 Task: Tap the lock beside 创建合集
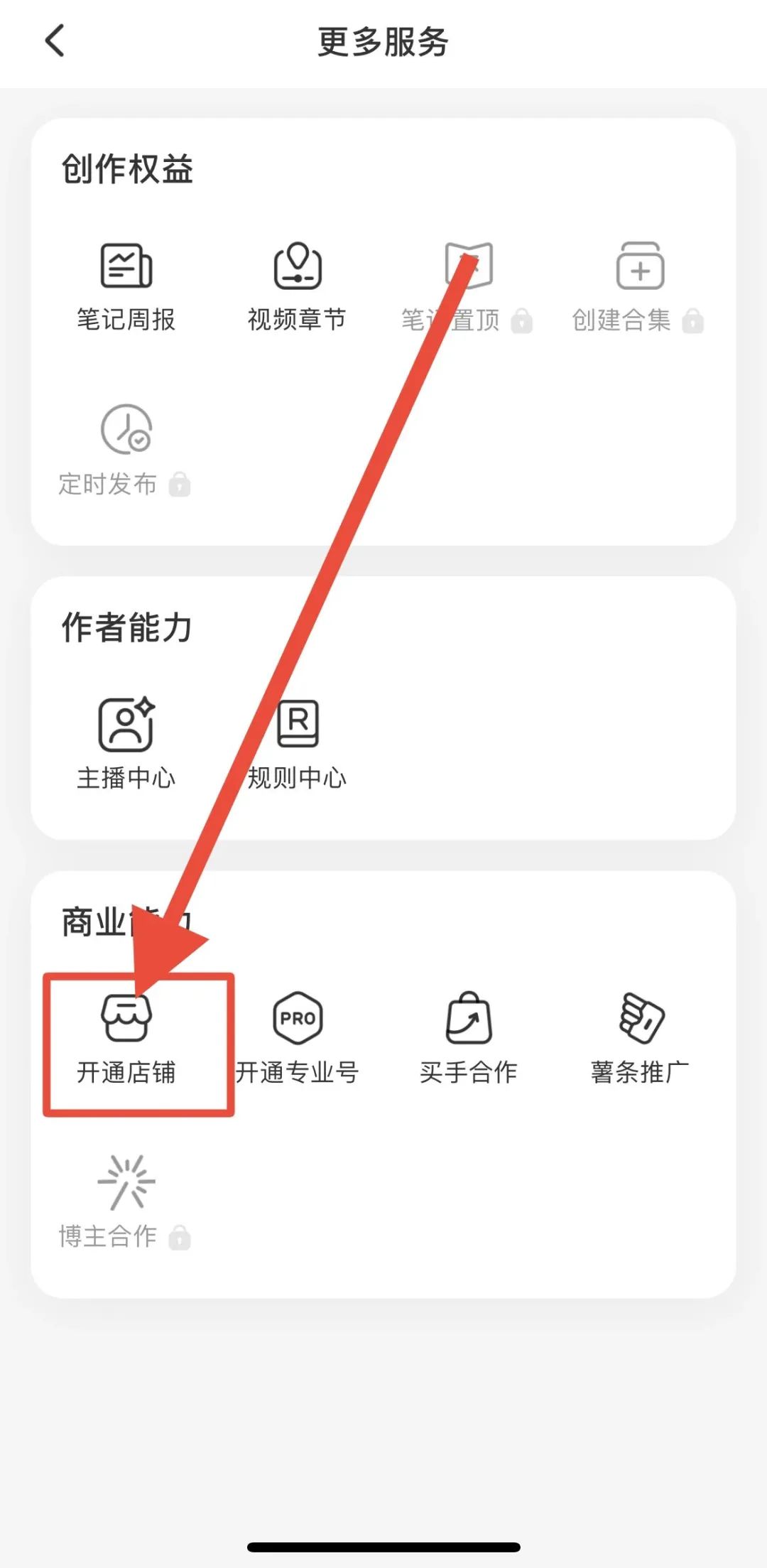pyautogui.click(x=694, y=321)
